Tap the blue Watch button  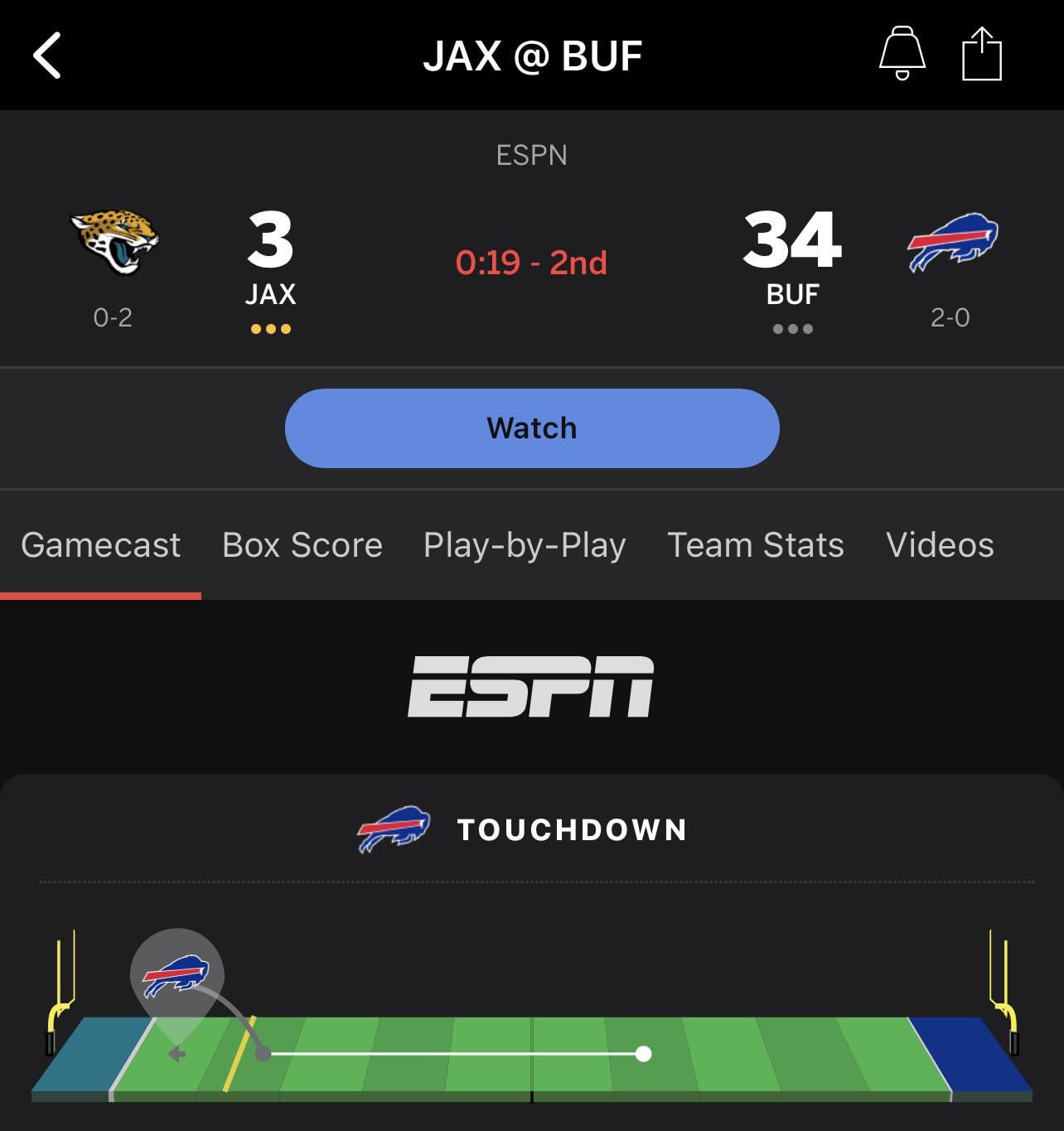tap(532, 428)
